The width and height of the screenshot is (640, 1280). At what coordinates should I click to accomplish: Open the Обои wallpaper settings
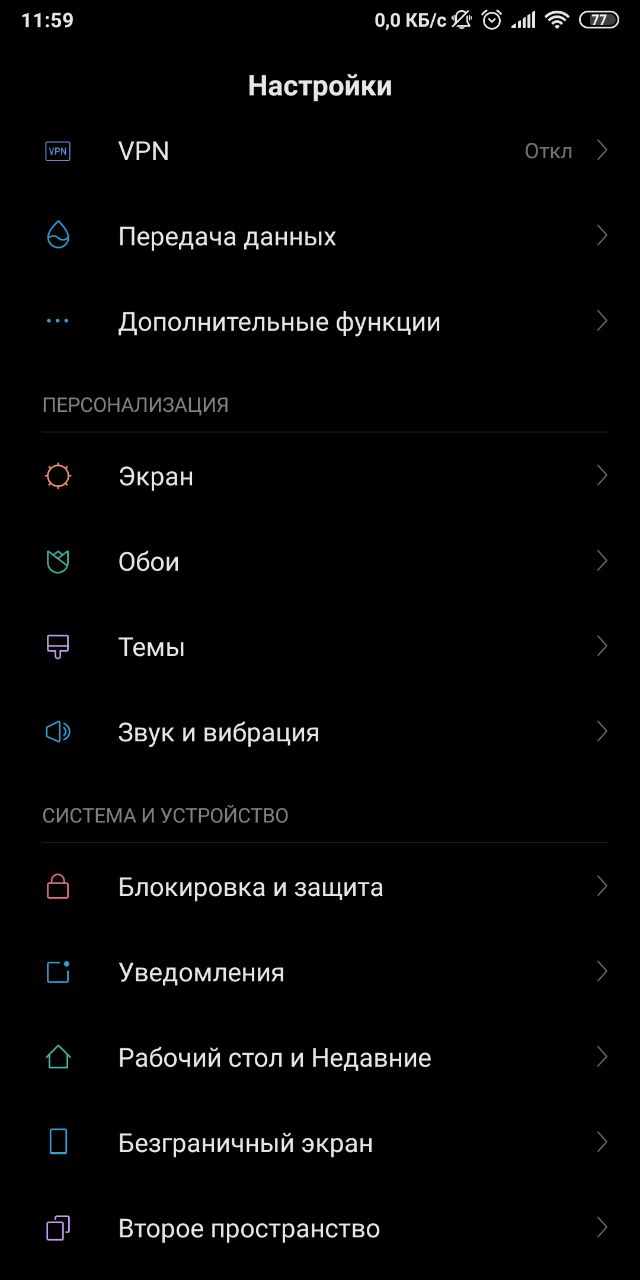point(320,561)
